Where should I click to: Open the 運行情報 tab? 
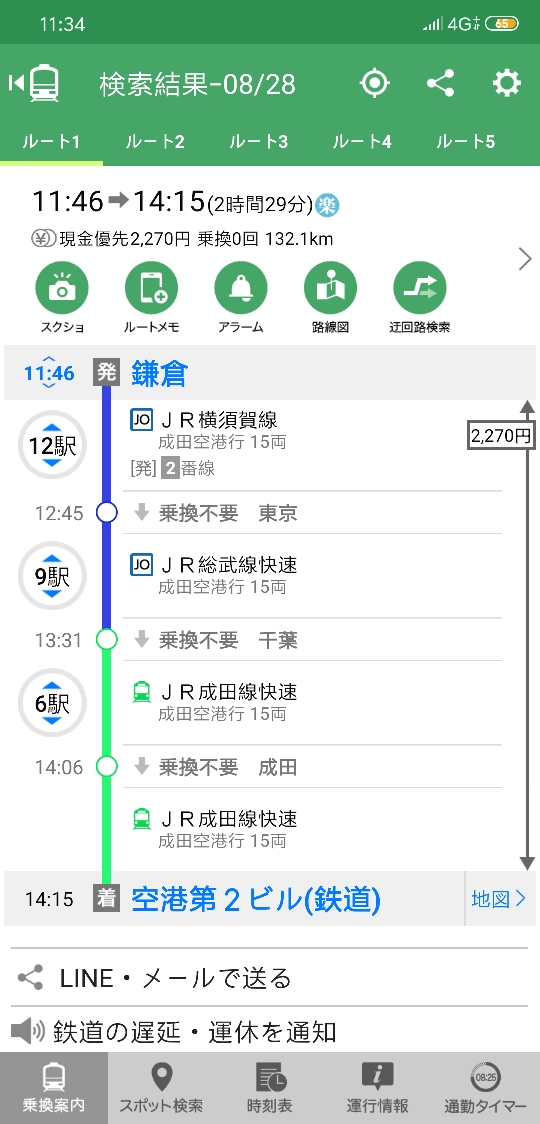377,1087
